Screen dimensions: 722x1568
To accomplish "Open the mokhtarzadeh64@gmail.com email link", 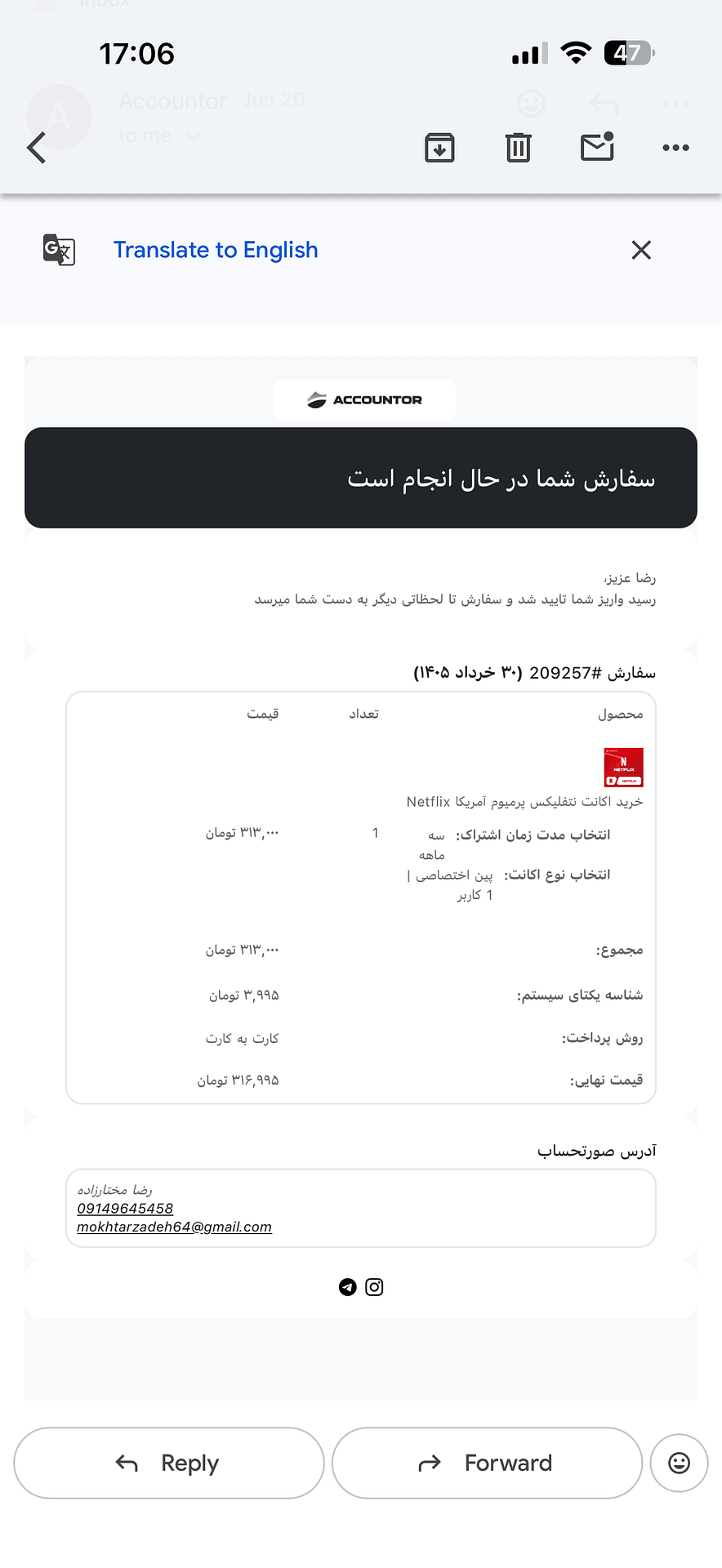I will click(x=174, y=1227).
